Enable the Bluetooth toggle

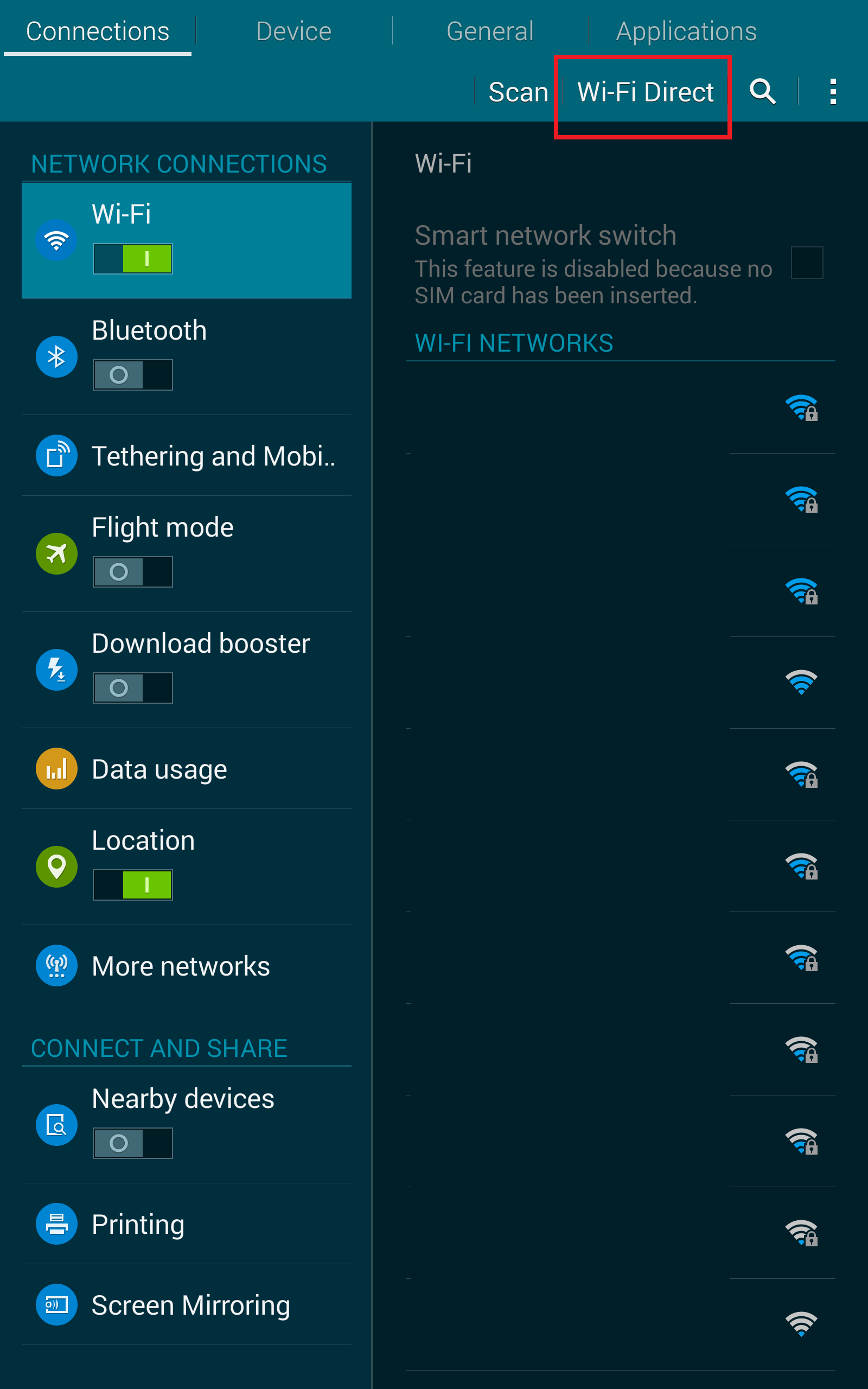(132, 375)
